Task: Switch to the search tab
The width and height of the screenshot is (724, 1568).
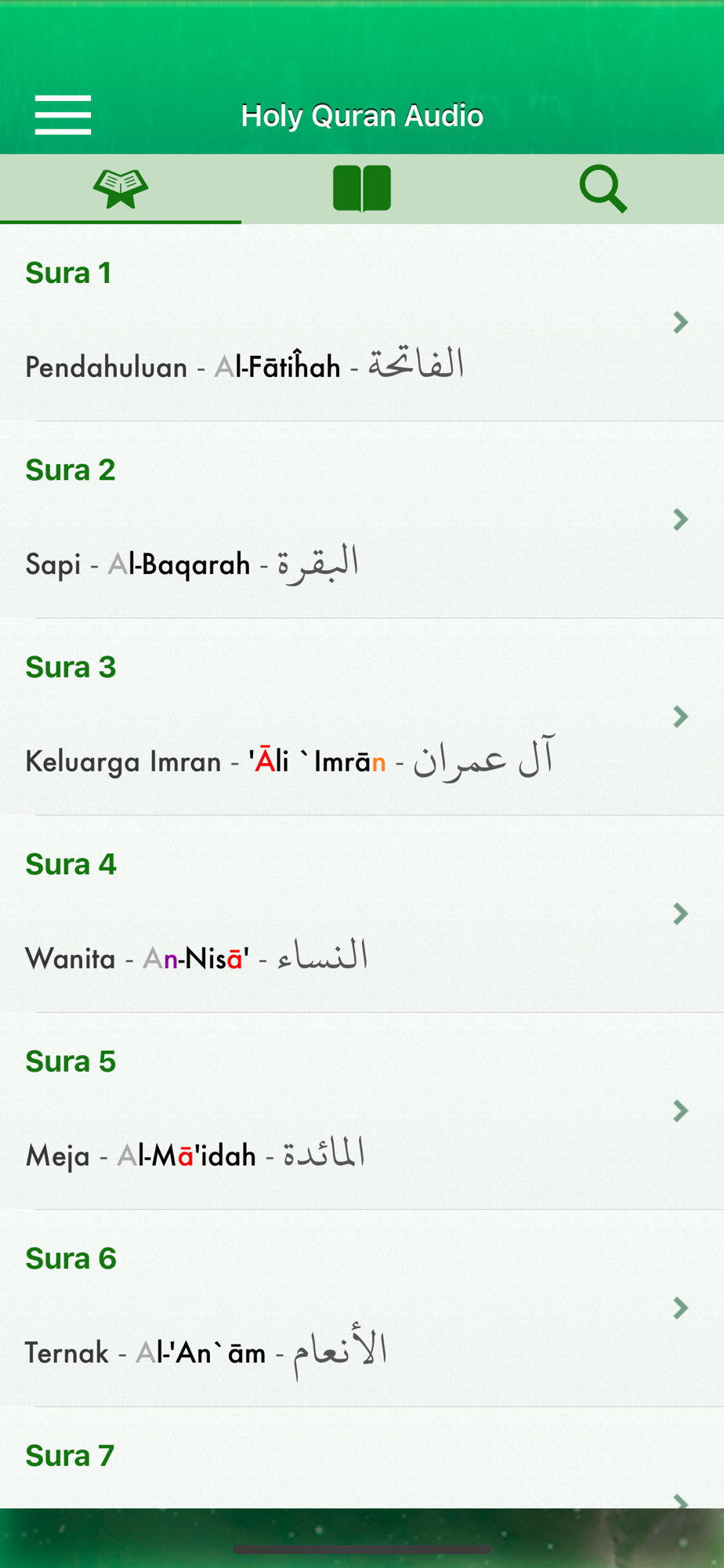Action: click(603, 189)
